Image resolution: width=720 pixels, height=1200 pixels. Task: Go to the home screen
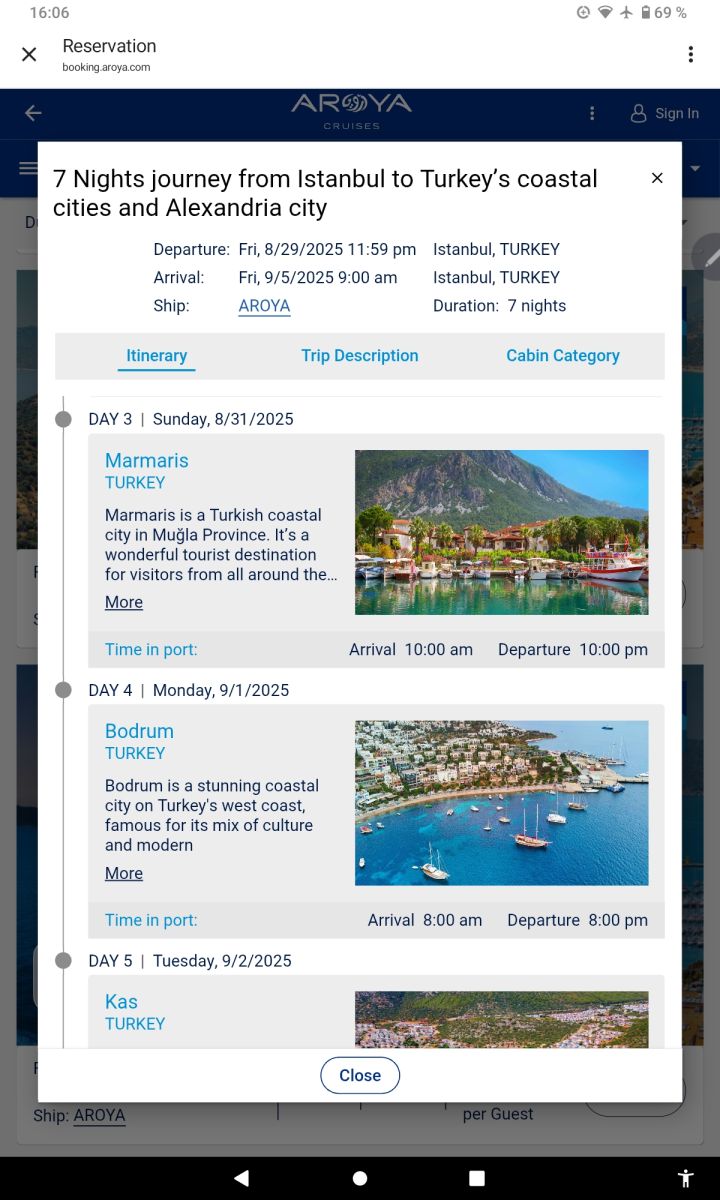(360, 1178)
